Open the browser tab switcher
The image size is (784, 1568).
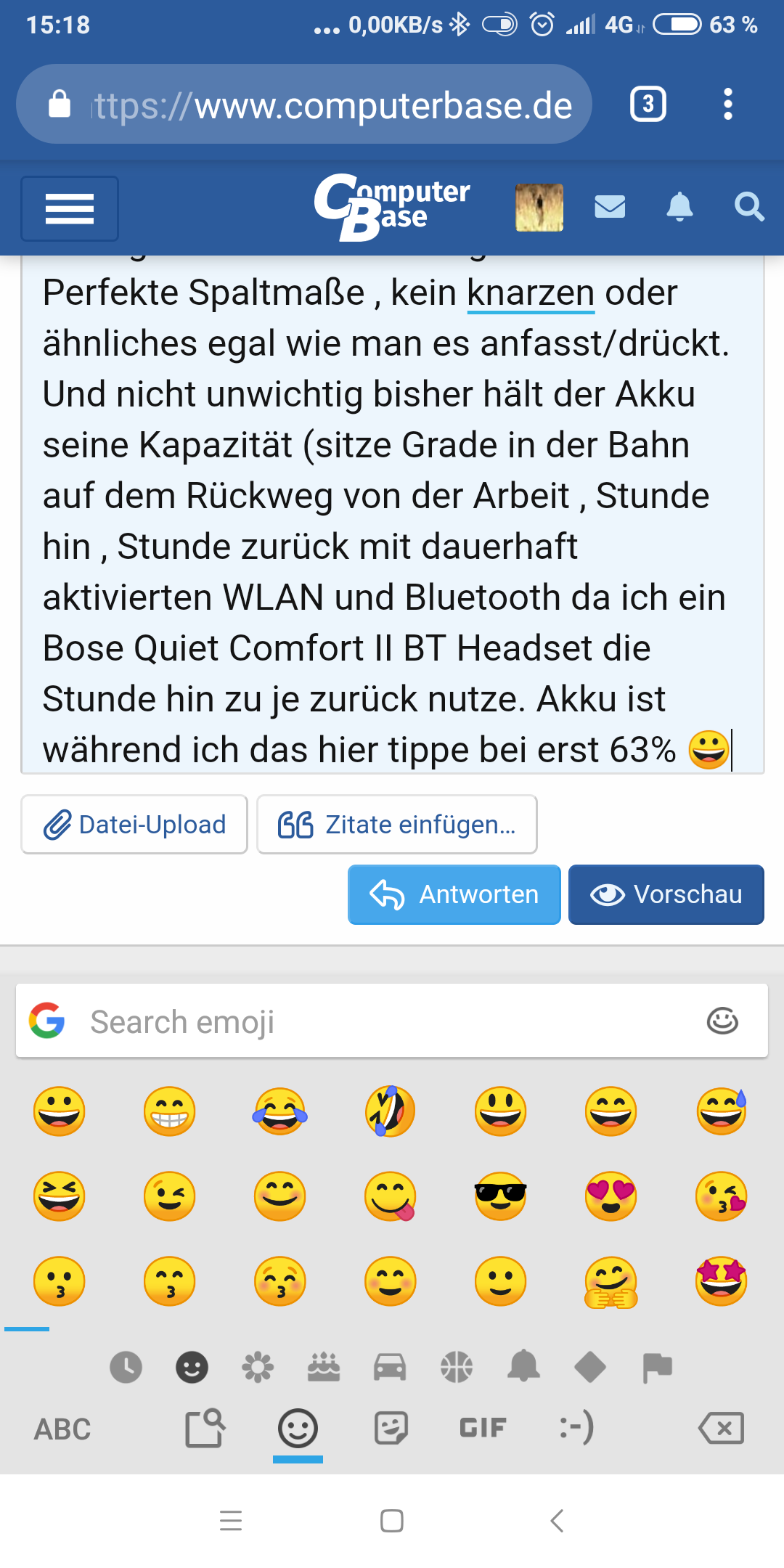648,105
